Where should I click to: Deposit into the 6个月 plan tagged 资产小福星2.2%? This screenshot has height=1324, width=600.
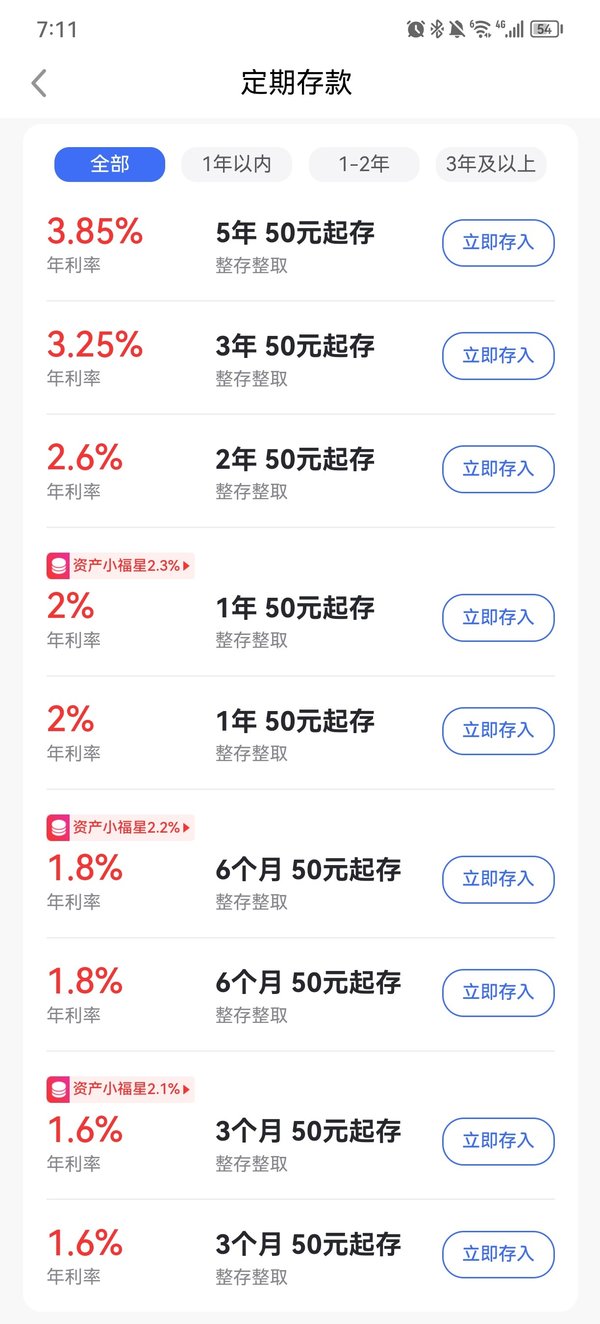click(498, 880)
